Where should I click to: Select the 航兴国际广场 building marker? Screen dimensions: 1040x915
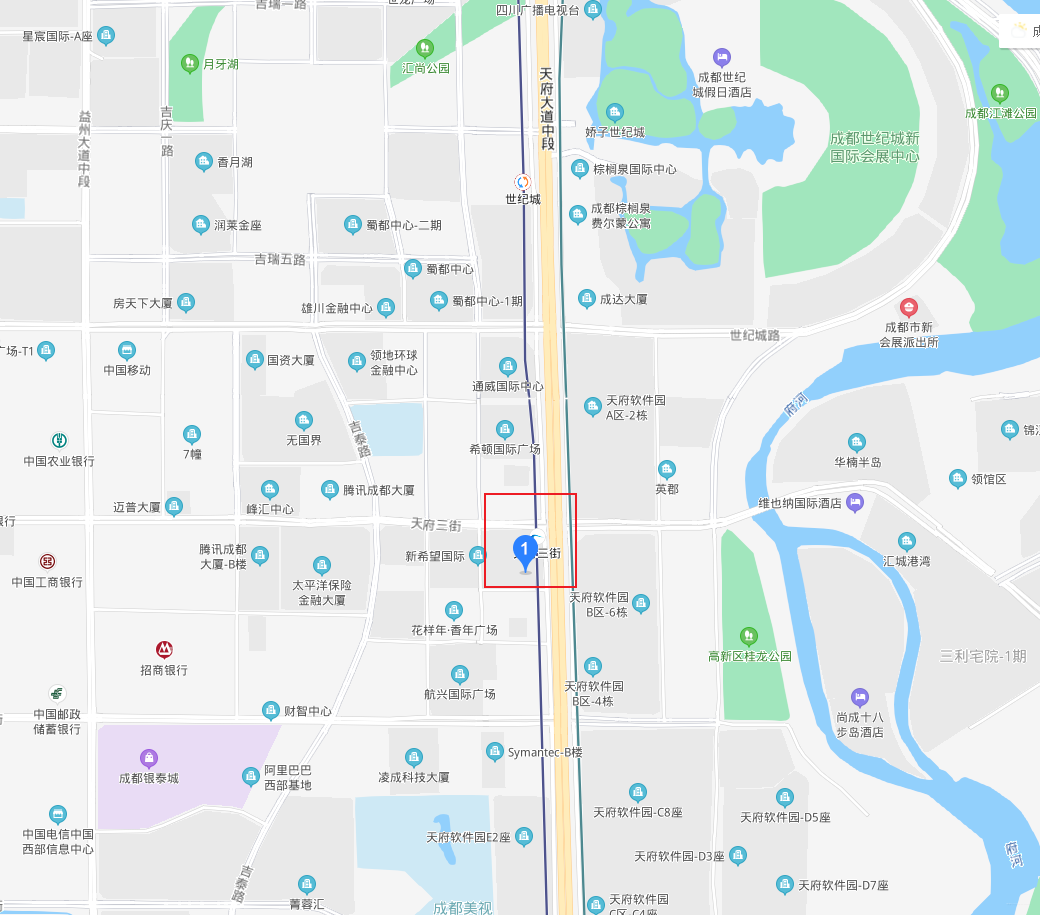(459, 674)
